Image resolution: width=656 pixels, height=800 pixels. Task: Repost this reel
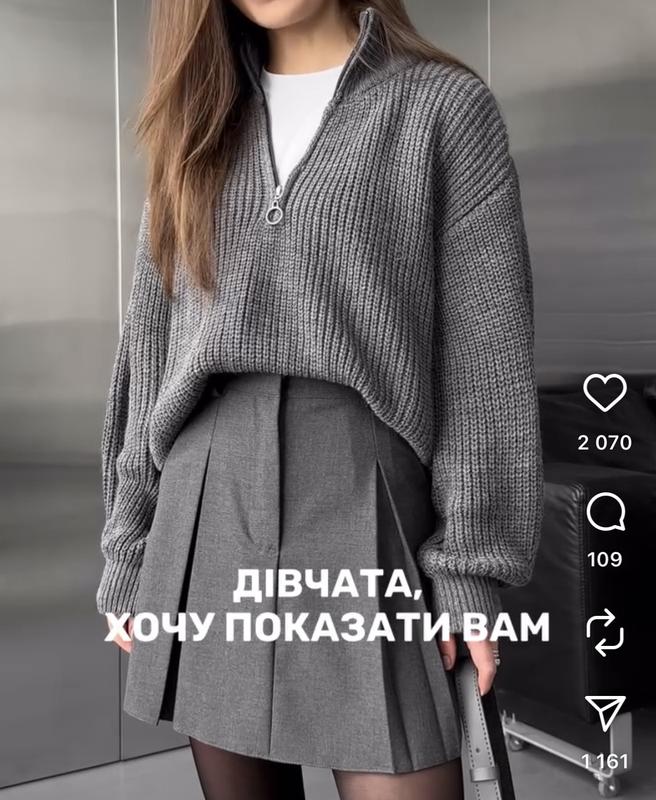[x=605, y=634]
